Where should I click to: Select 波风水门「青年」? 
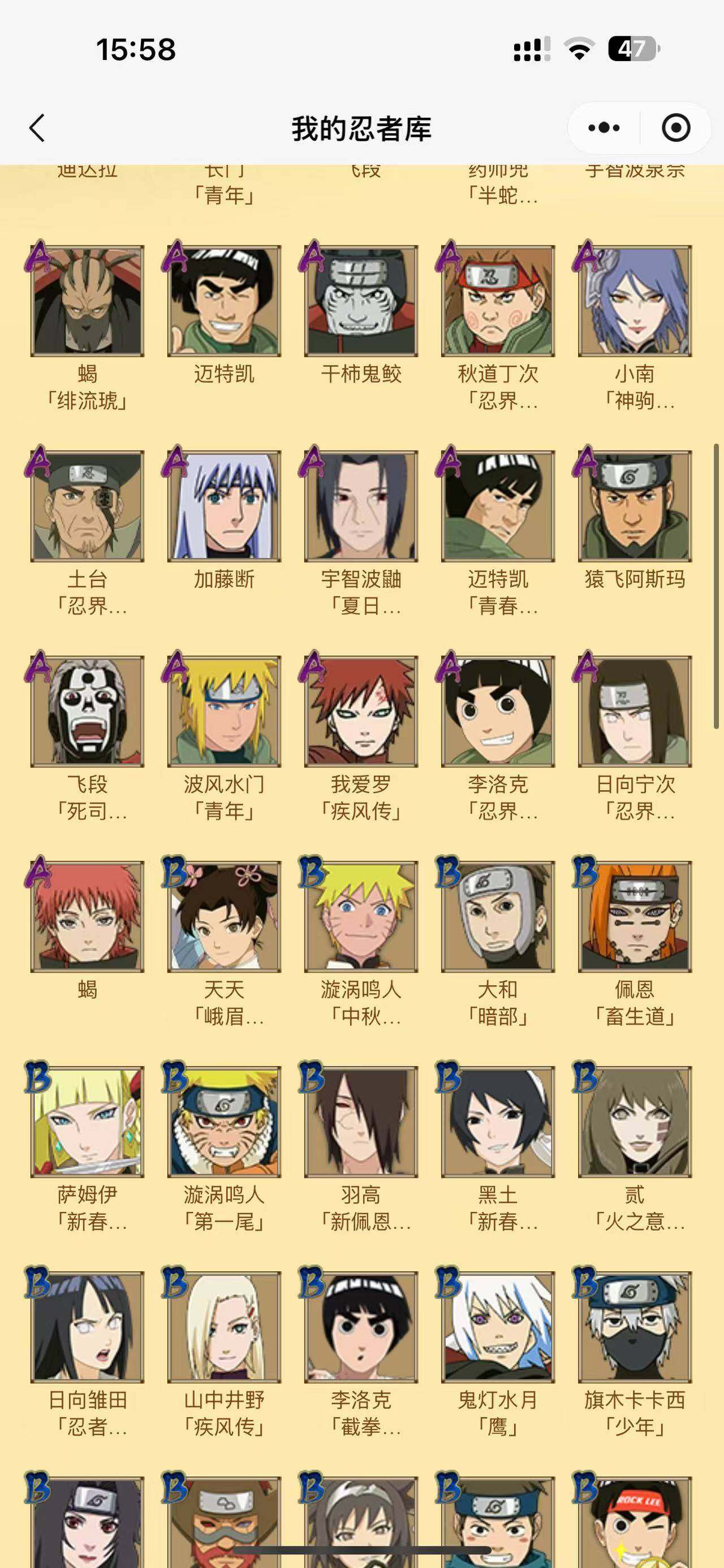tap(224, 711)
